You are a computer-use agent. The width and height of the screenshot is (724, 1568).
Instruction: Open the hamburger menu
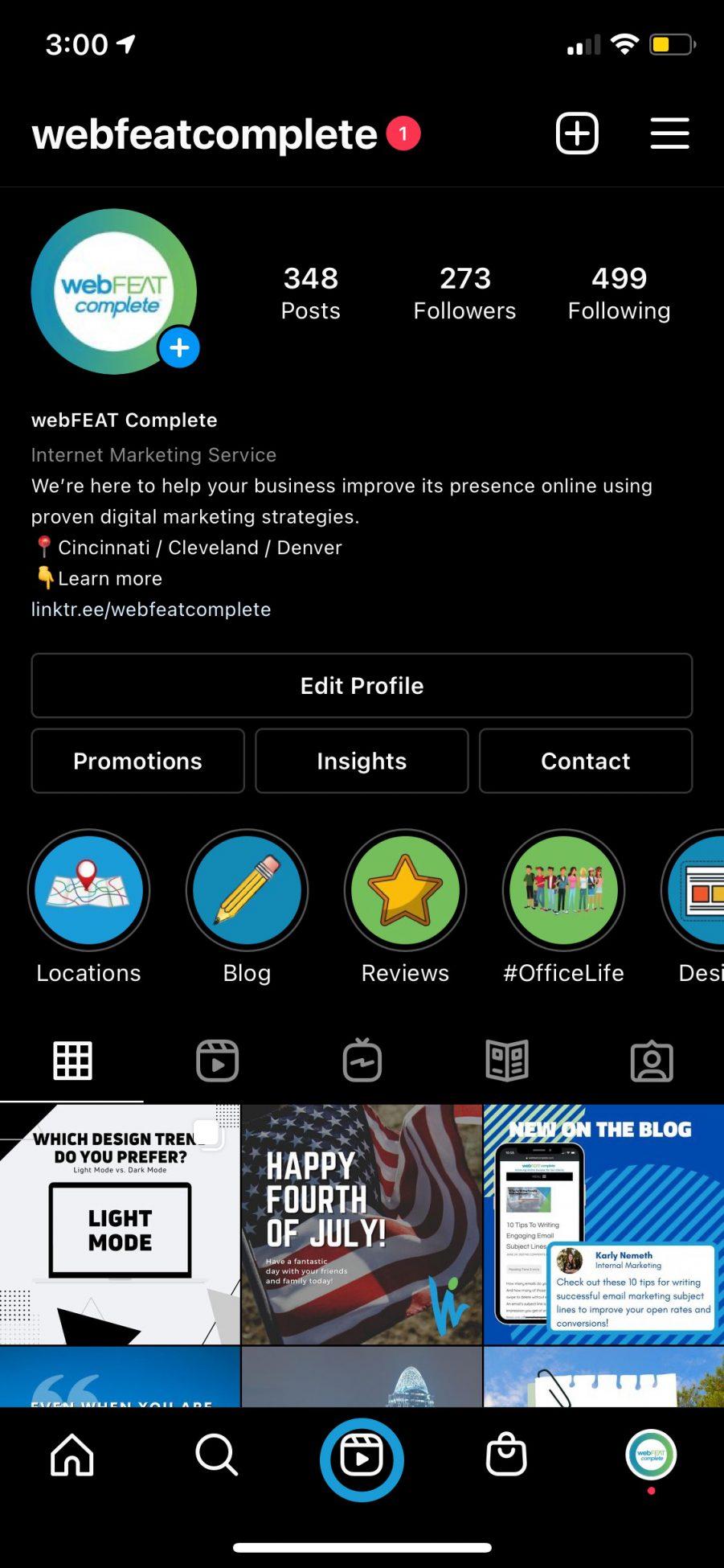click(669, 133)
